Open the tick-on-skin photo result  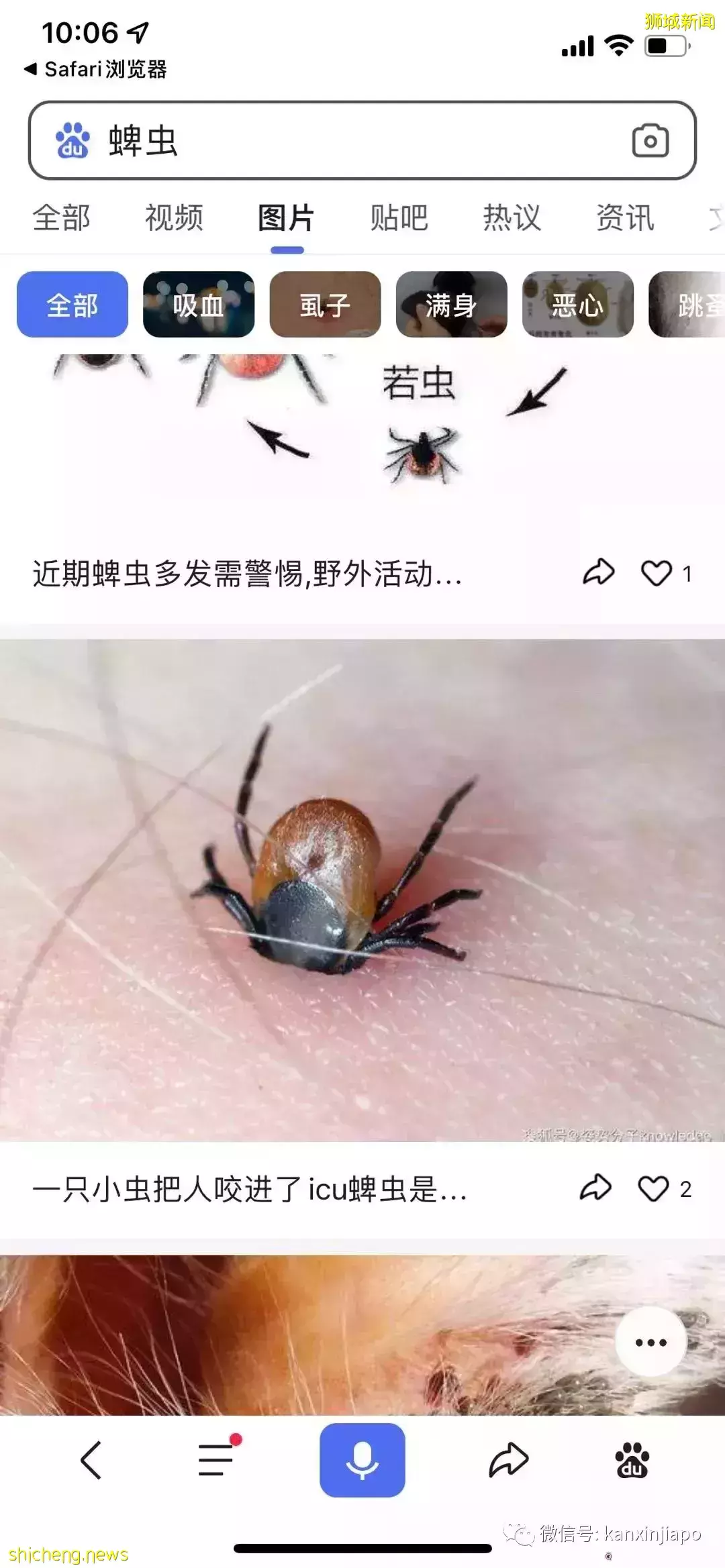362,889
